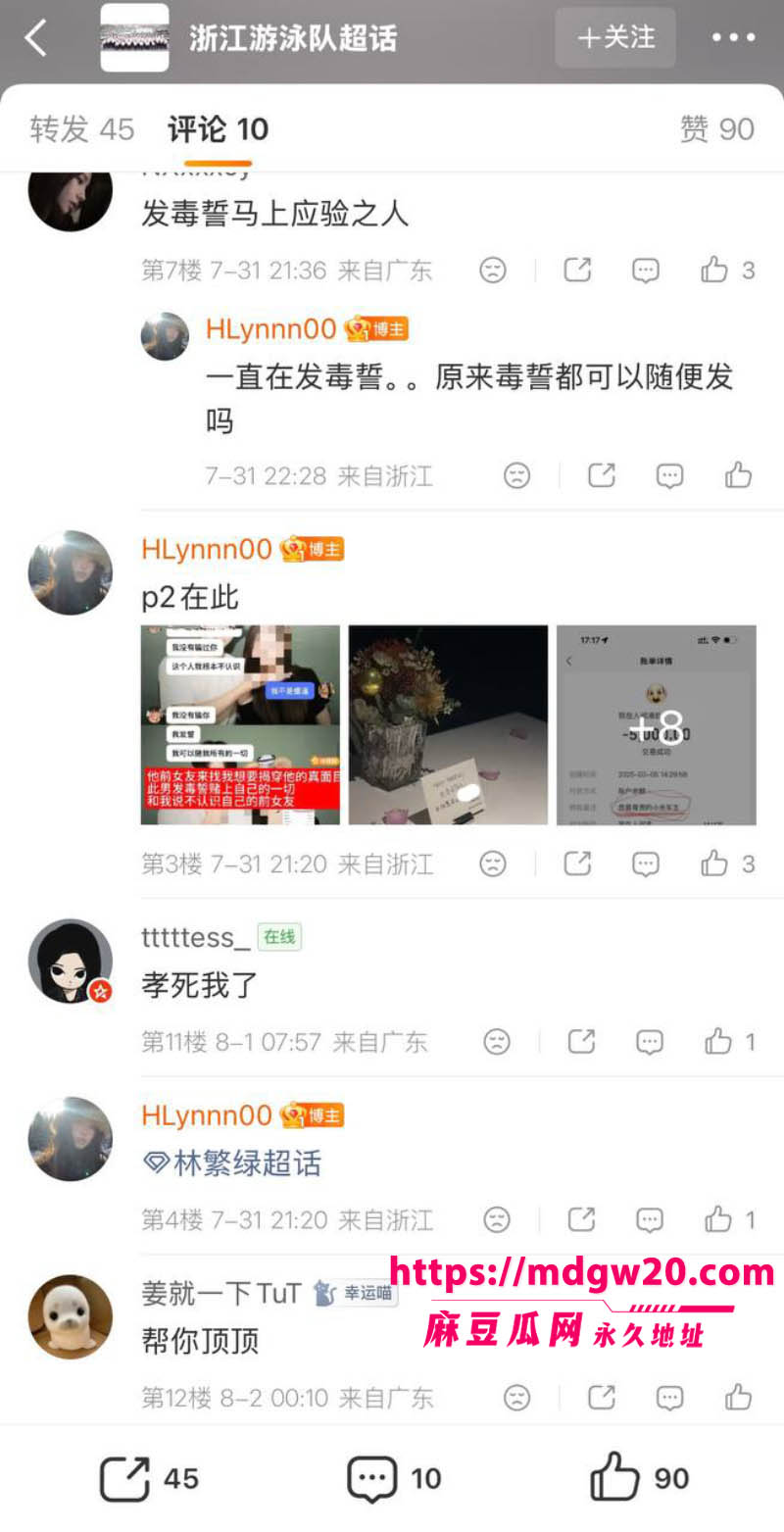This screenshot has width=784, height=1532.
Task: Go back with the top-left arrow
Action: [x=35, y=38]
